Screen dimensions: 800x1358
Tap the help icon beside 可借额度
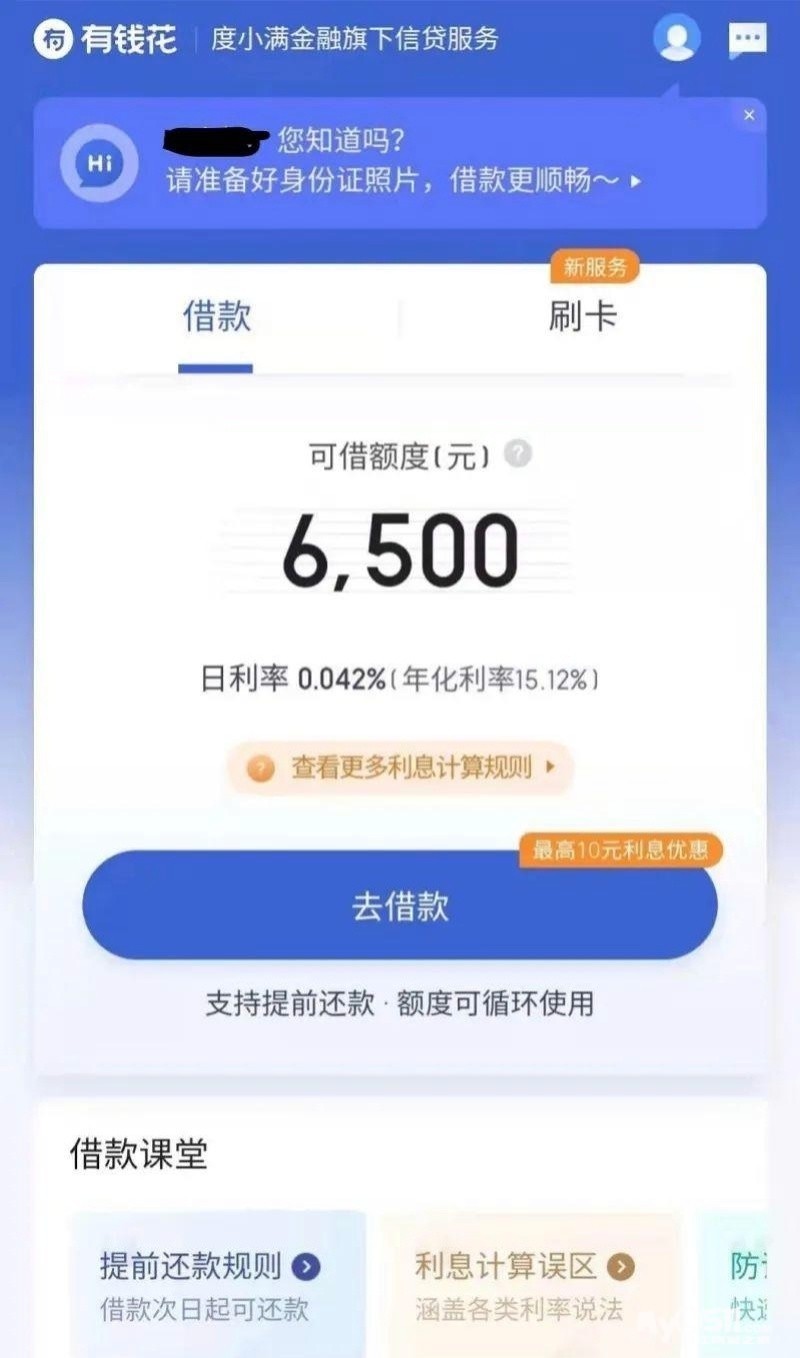point(517,454)
